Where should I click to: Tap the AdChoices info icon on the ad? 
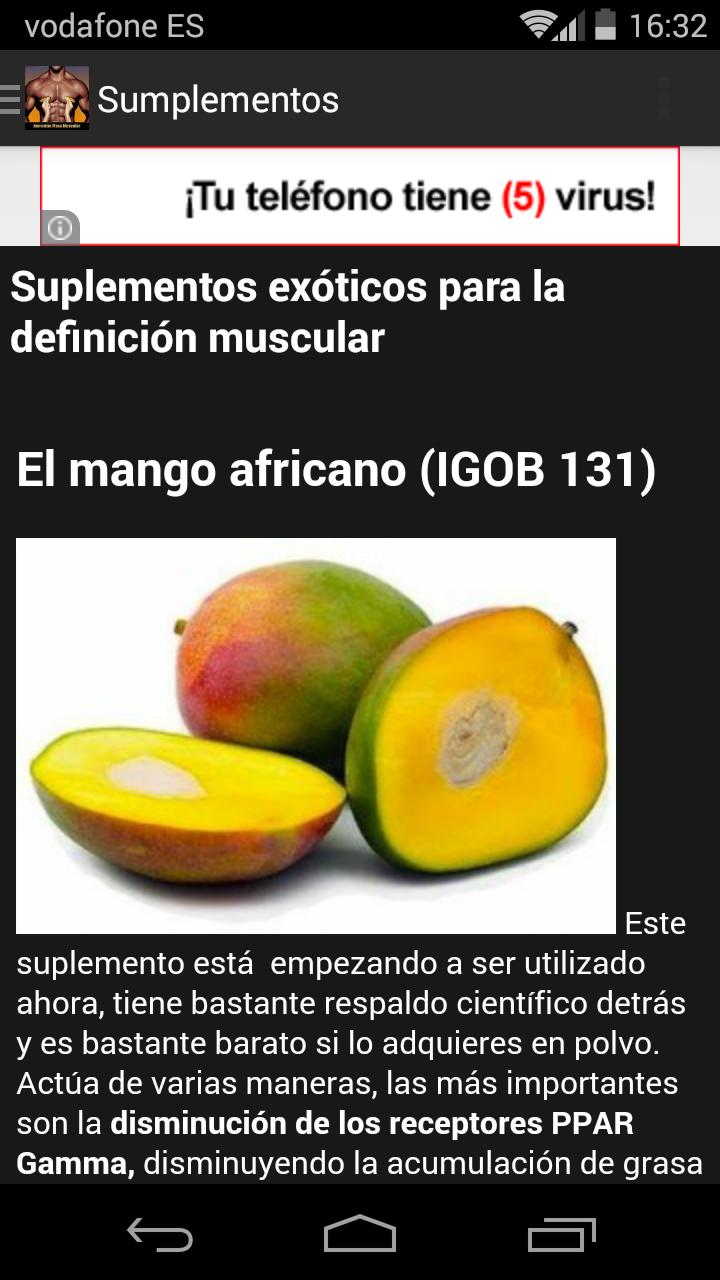60,227
